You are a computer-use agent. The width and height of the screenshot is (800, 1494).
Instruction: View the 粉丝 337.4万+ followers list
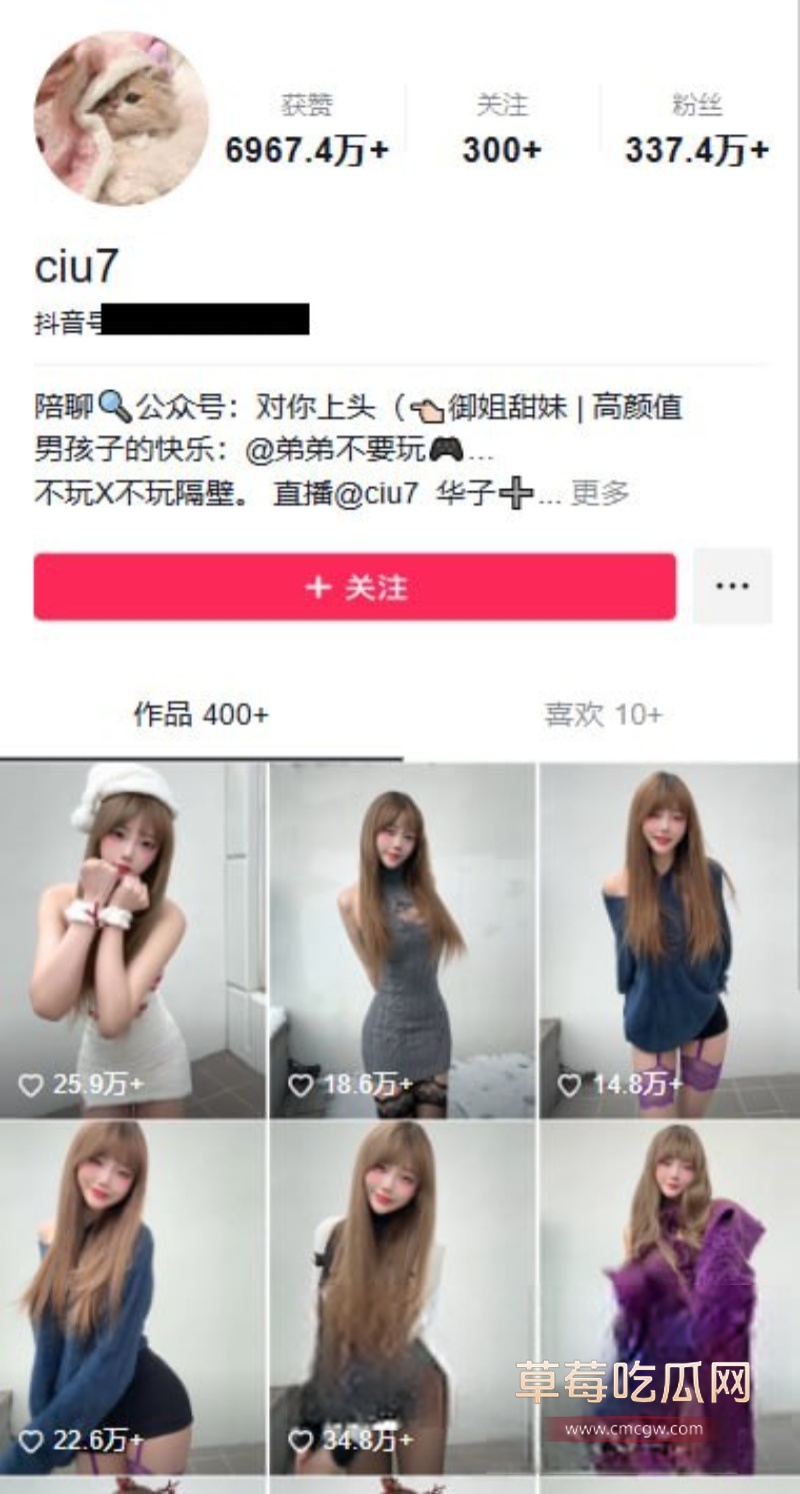click(697, 130)
